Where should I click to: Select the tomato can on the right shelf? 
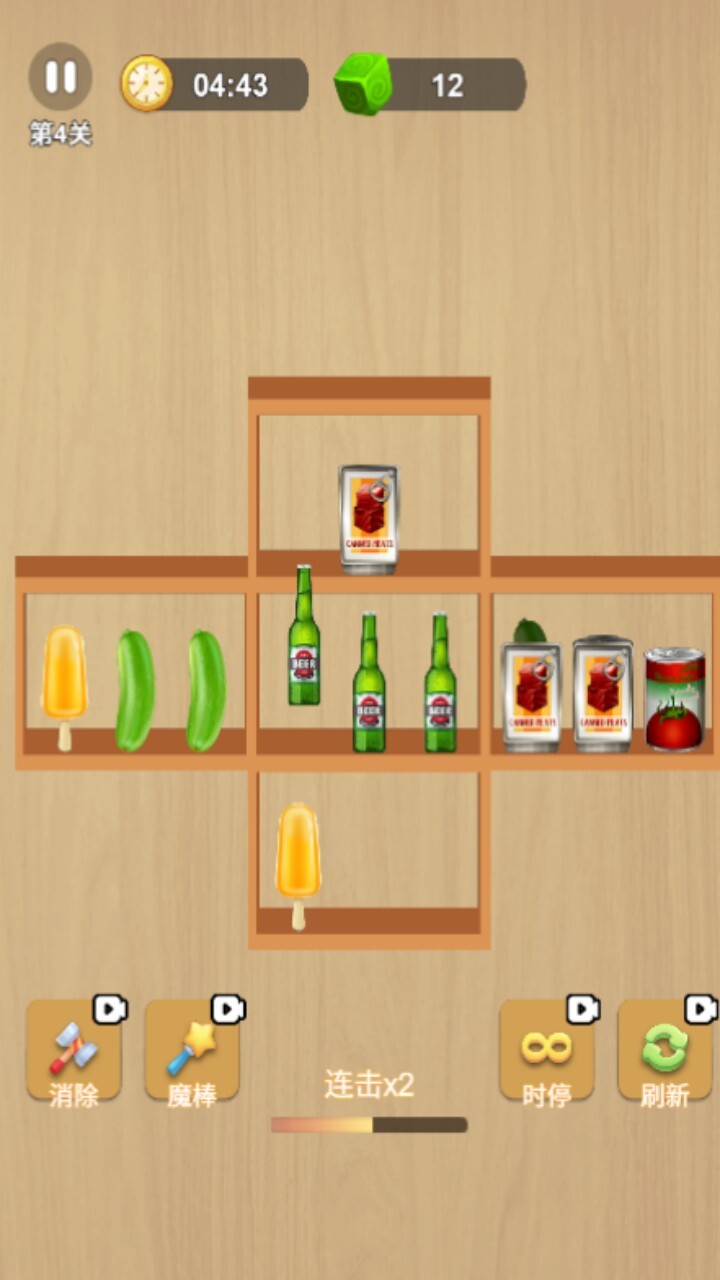point(674,698)
